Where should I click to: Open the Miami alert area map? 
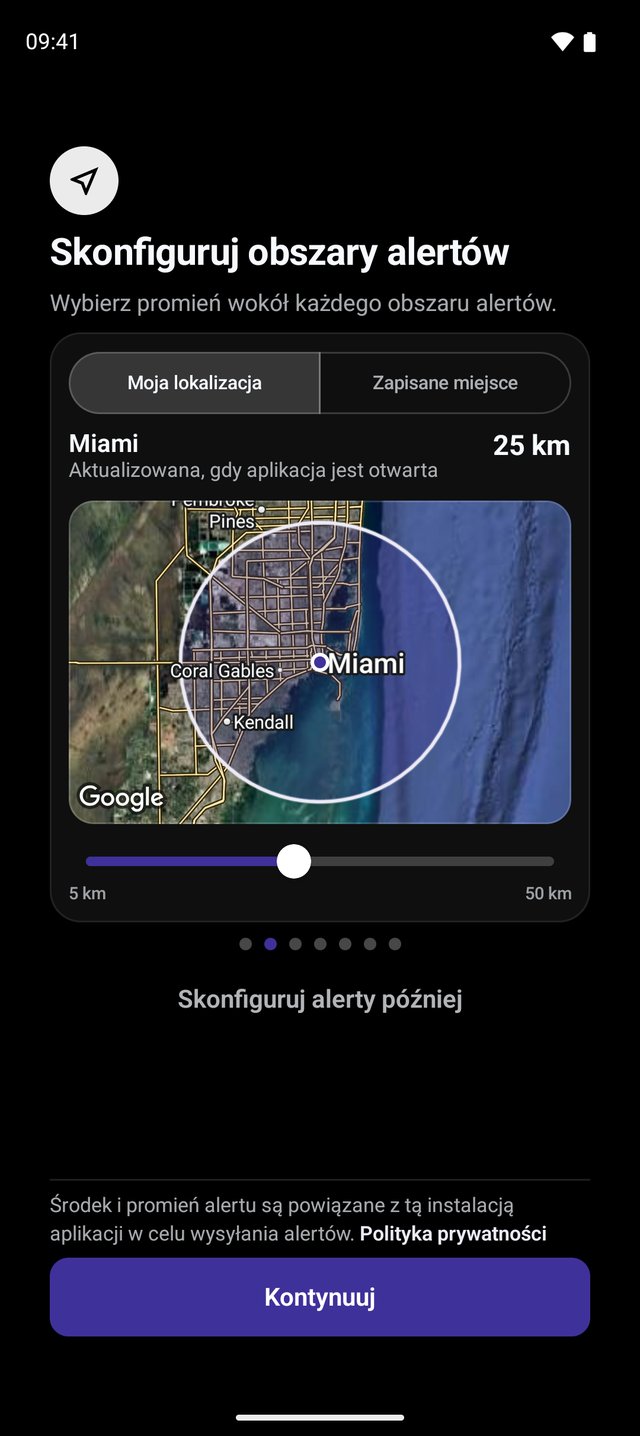(x=320, y=662)
